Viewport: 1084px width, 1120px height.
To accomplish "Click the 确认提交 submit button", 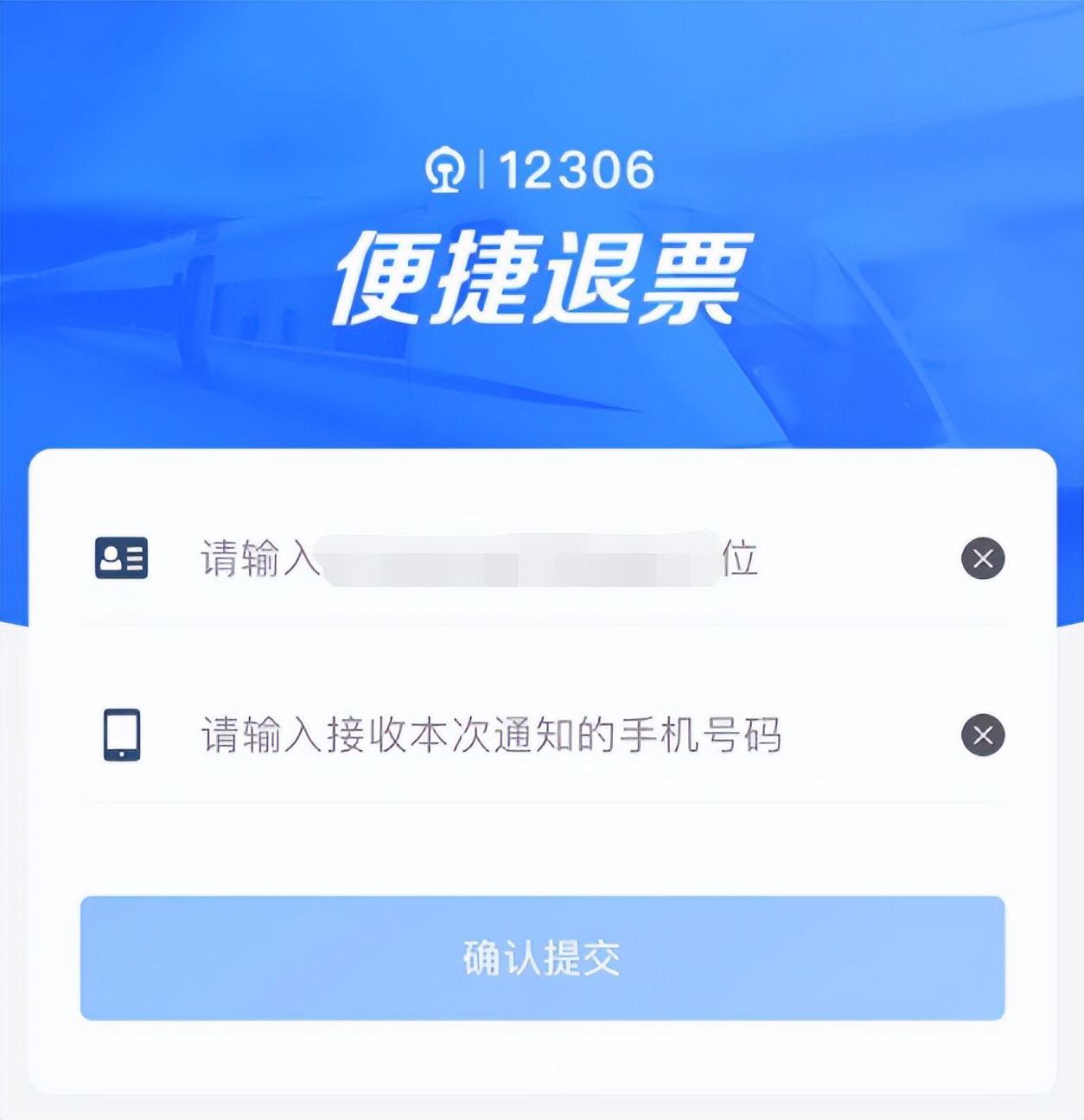I will coord(542,958).
